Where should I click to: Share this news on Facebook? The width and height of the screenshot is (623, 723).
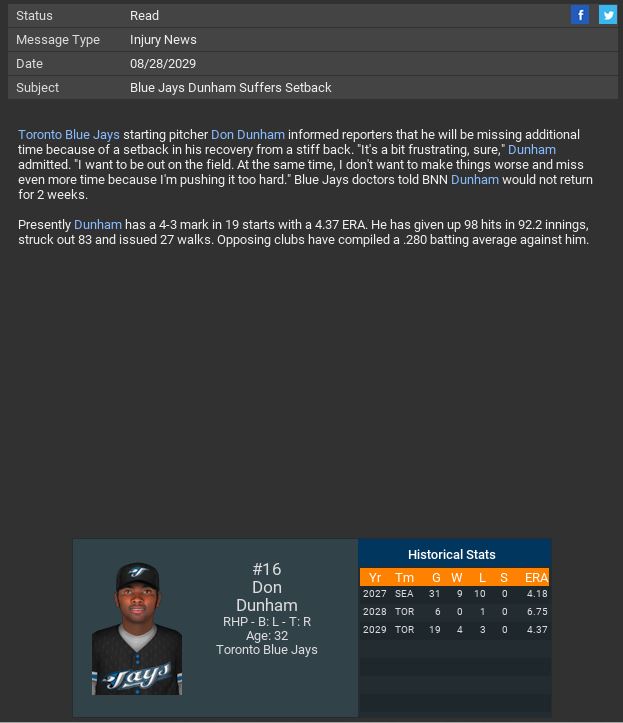(580, 15)
